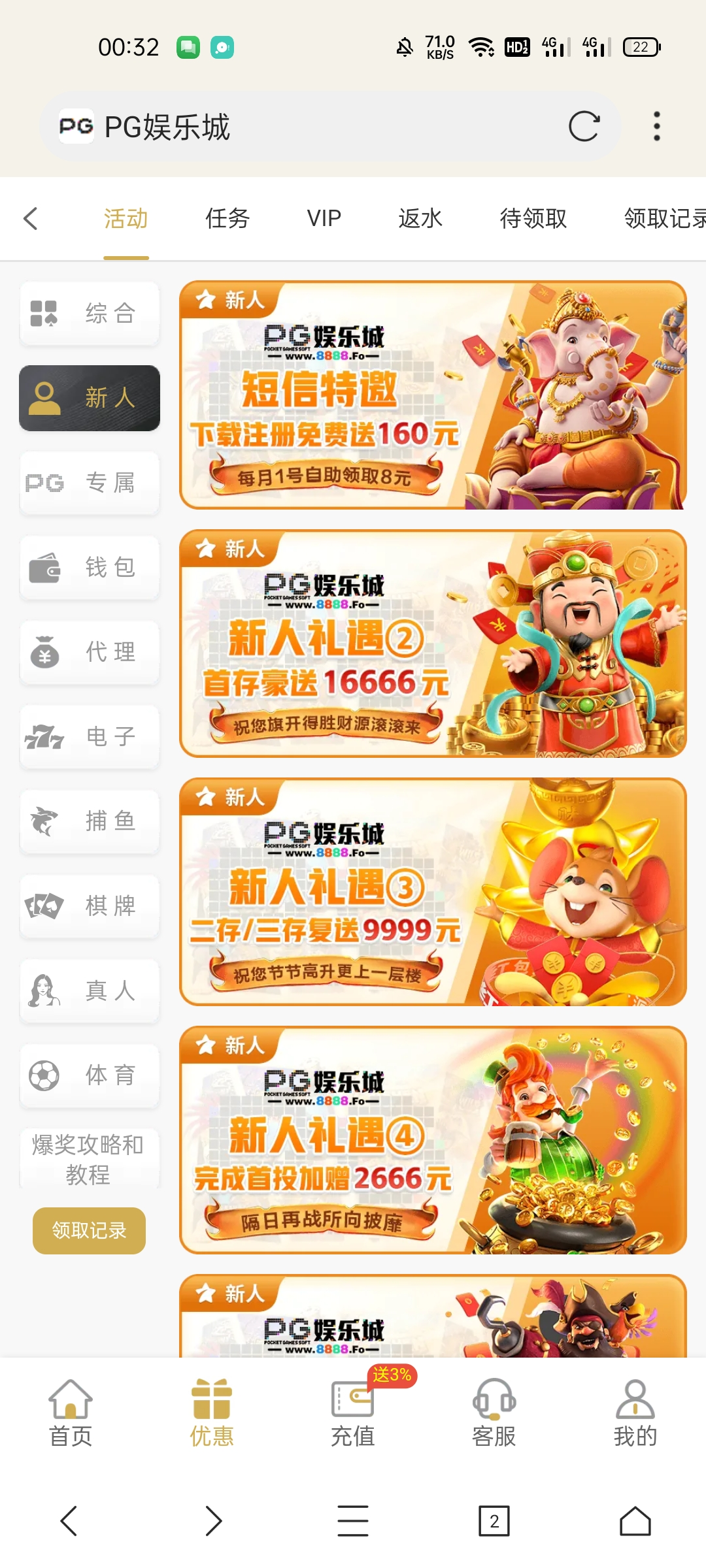Switch to the 返水 tab

coord(420,218)
